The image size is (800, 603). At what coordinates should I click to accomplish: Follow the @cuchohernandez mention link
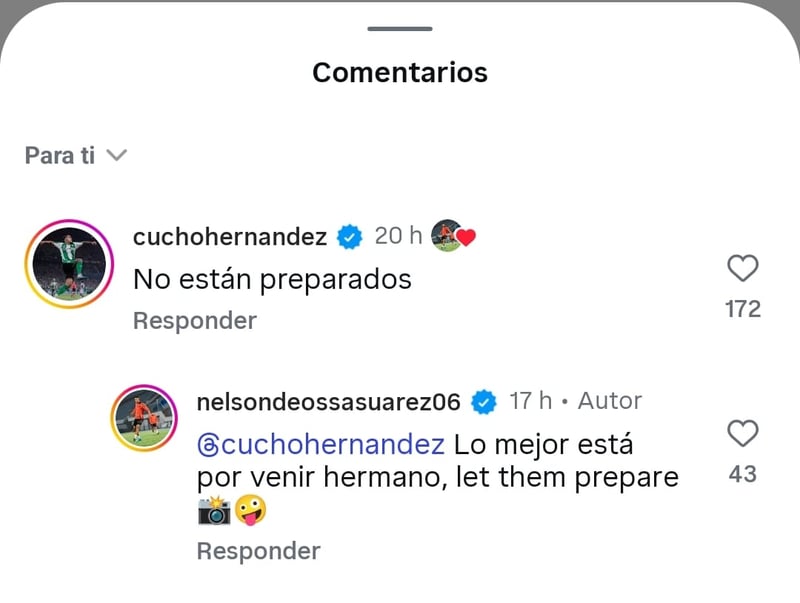321,443
